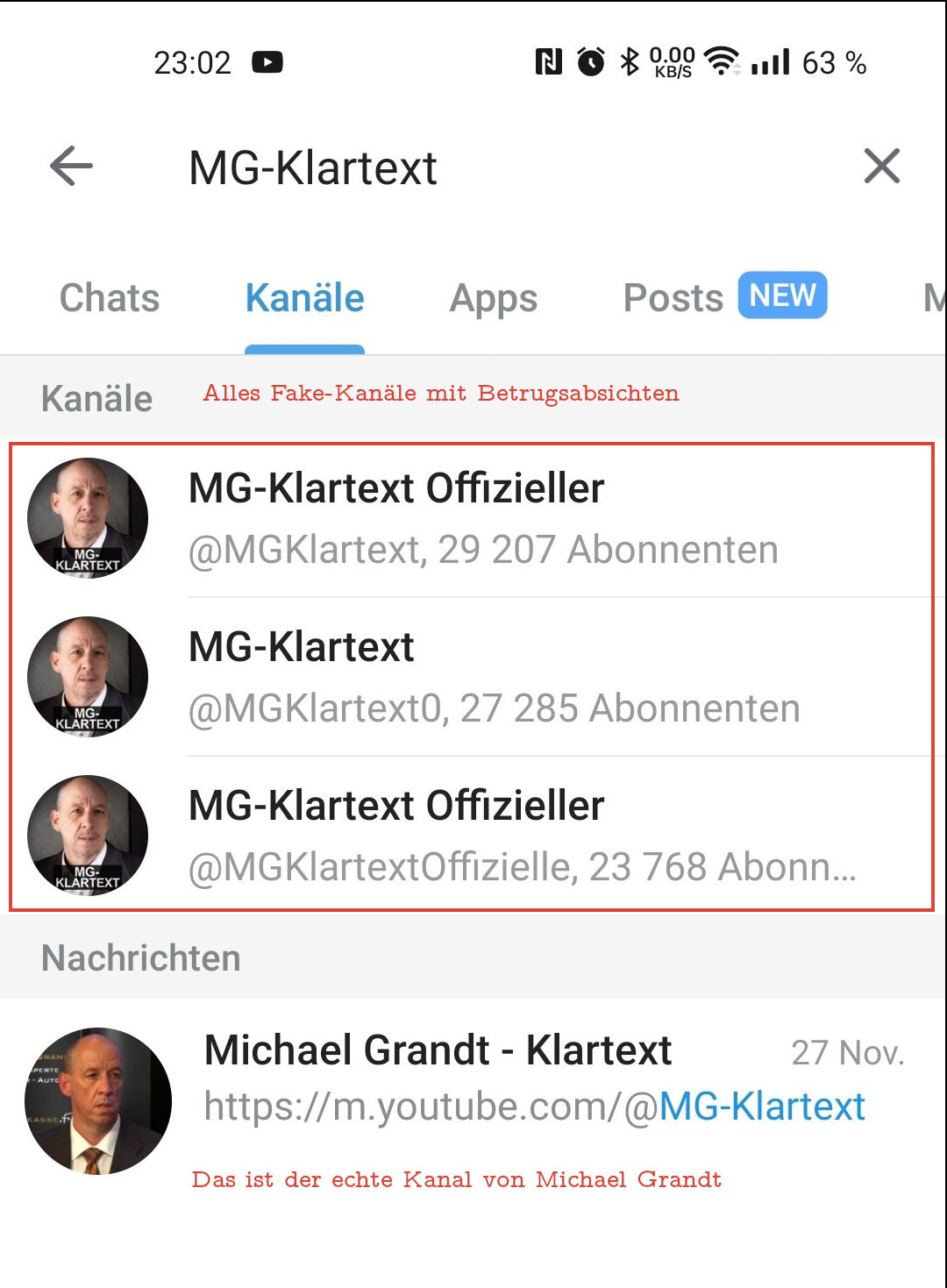Open the @MGKlartext0 channel
The width and height of the screenshot is (947, 1288).
pos(482,678)
